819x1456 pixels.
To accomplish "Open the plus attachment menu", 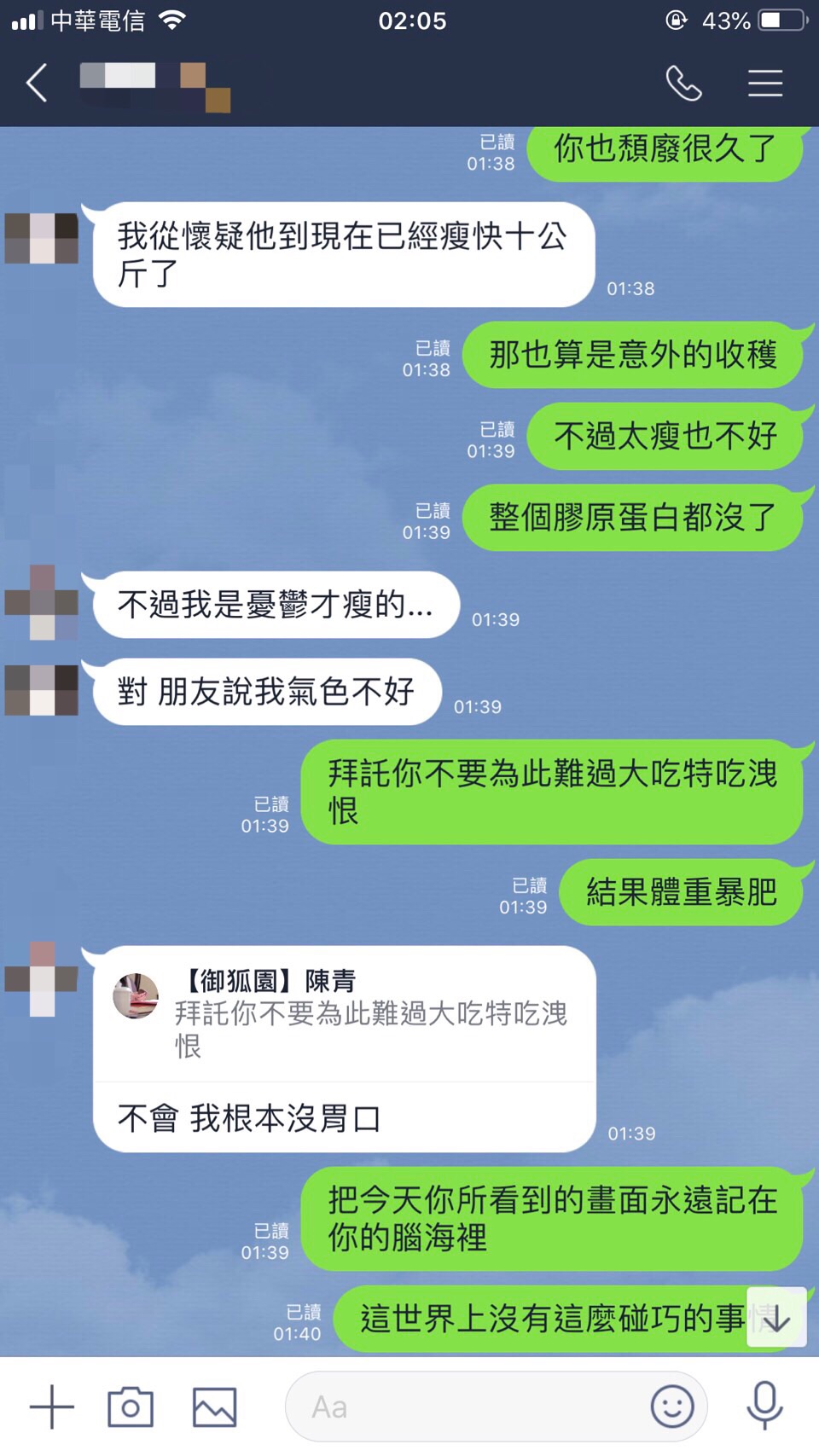I will [x=51, y=1407].
